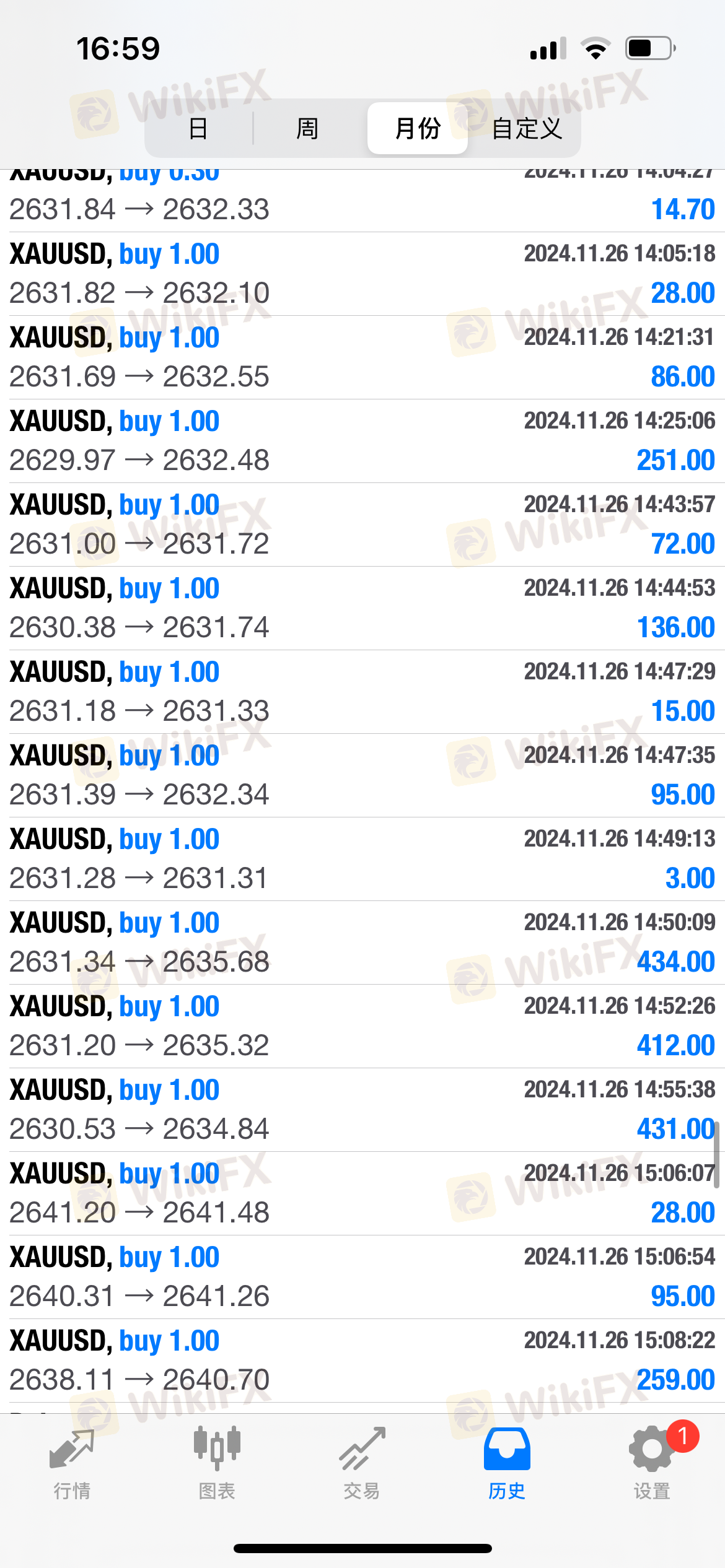Select the 周 period filter
This screenshot has height=1568, width=725.
coord(307,129)
